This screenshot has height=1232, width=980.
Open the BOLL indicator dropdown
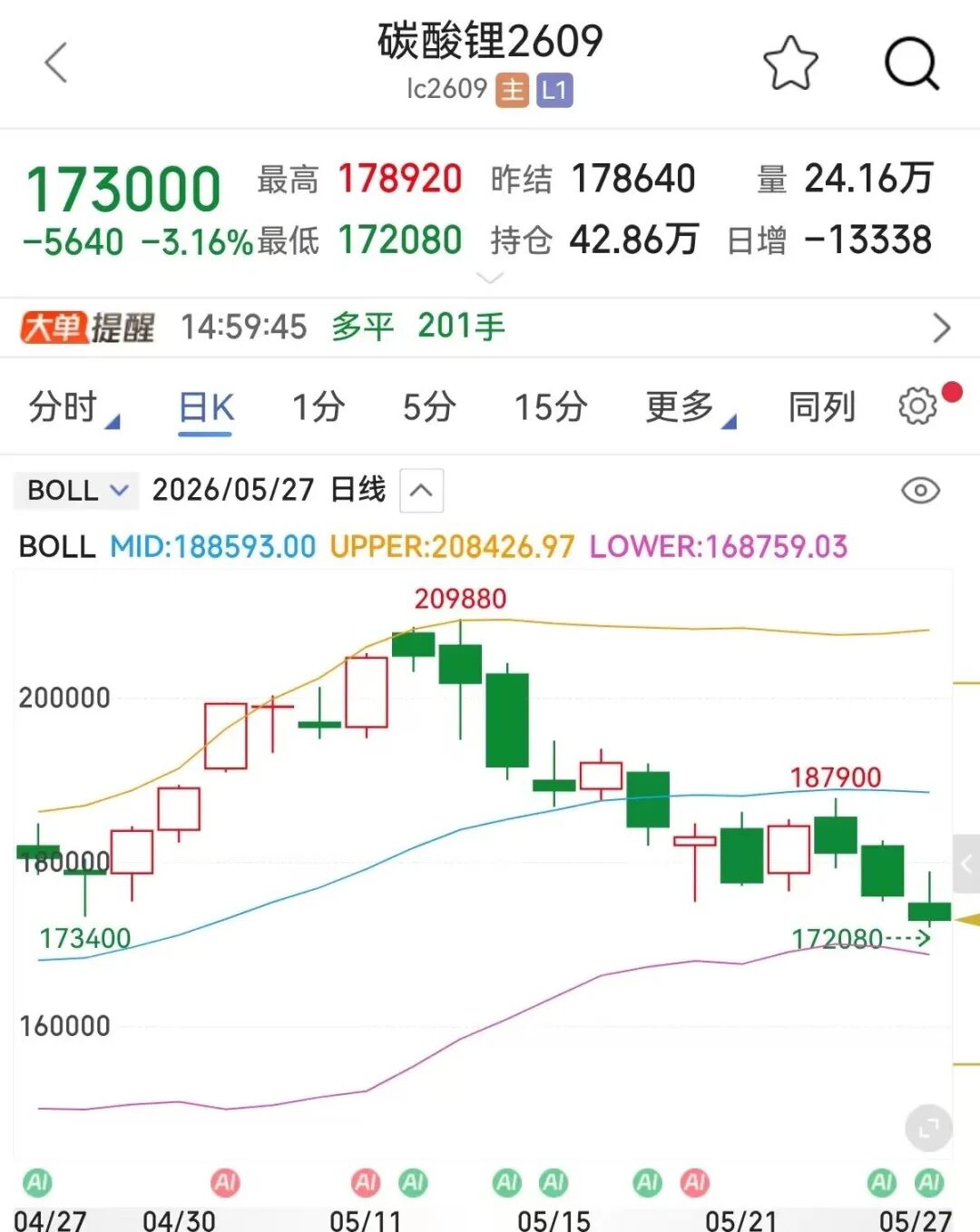click(x=76, y=490)
